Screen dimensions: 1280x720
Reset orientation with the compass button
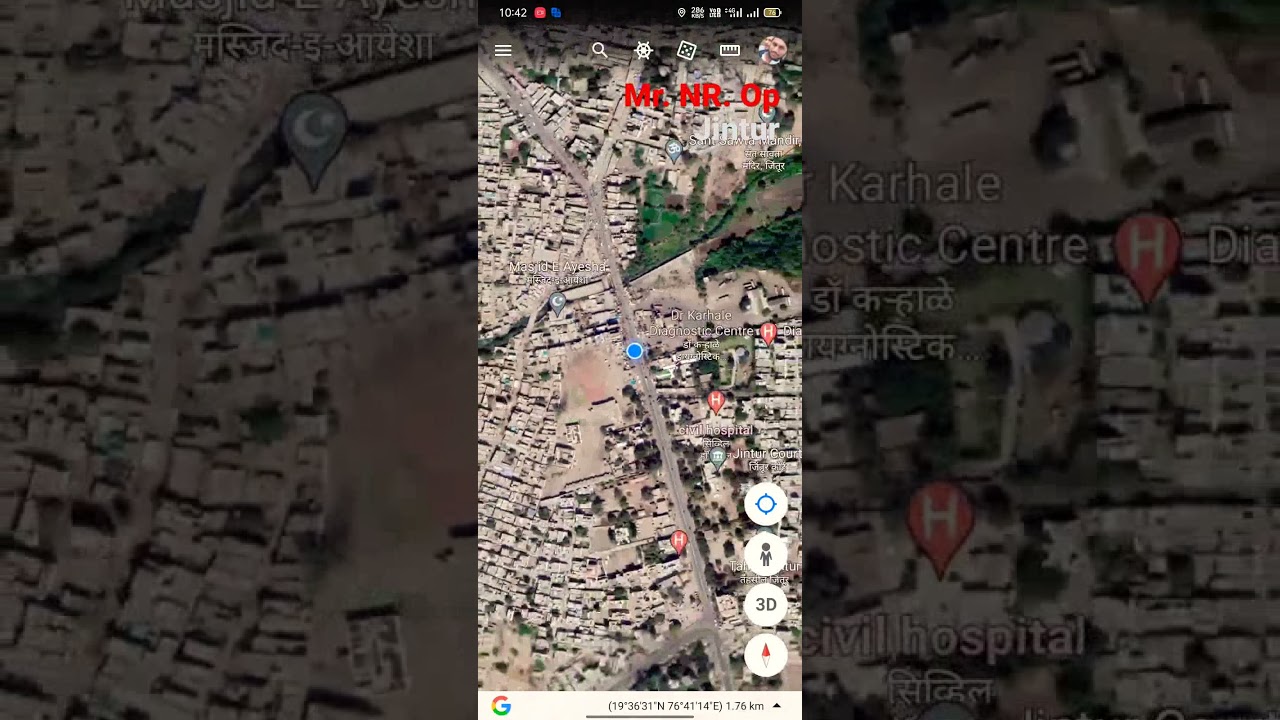coord(766,655)
